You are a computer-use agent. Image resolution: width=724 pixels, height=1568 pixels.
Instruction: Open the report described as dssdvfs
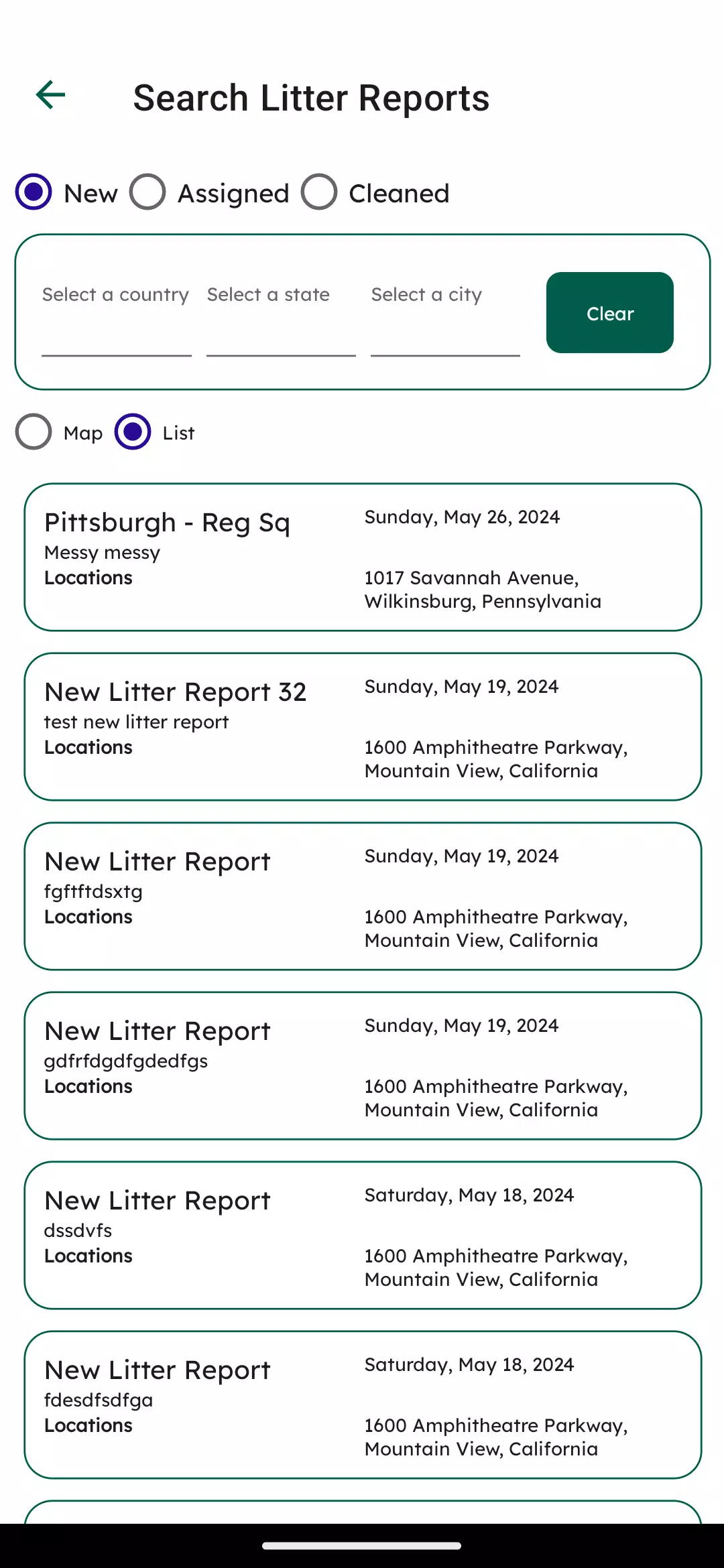click(x=363, y=1235)
